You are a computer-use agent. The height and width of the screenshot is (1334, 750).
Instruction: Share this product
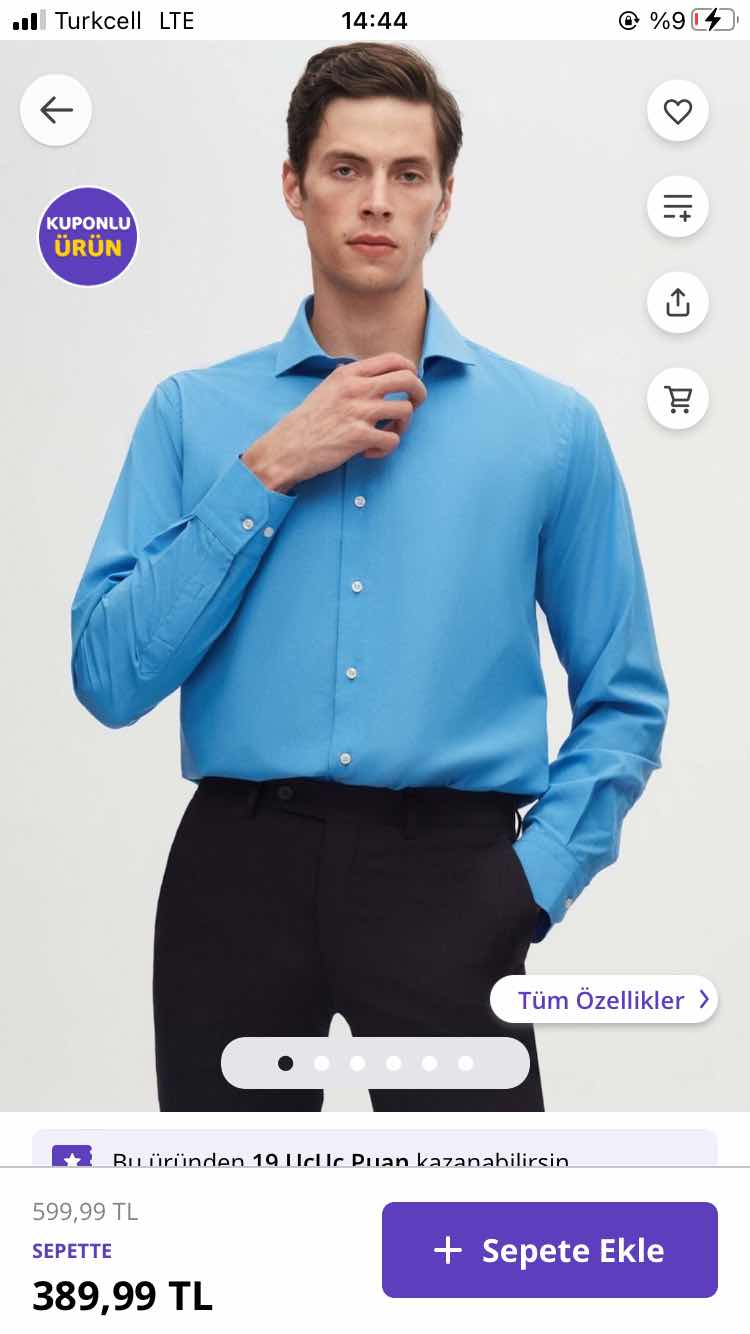click(x=678, y=302)
